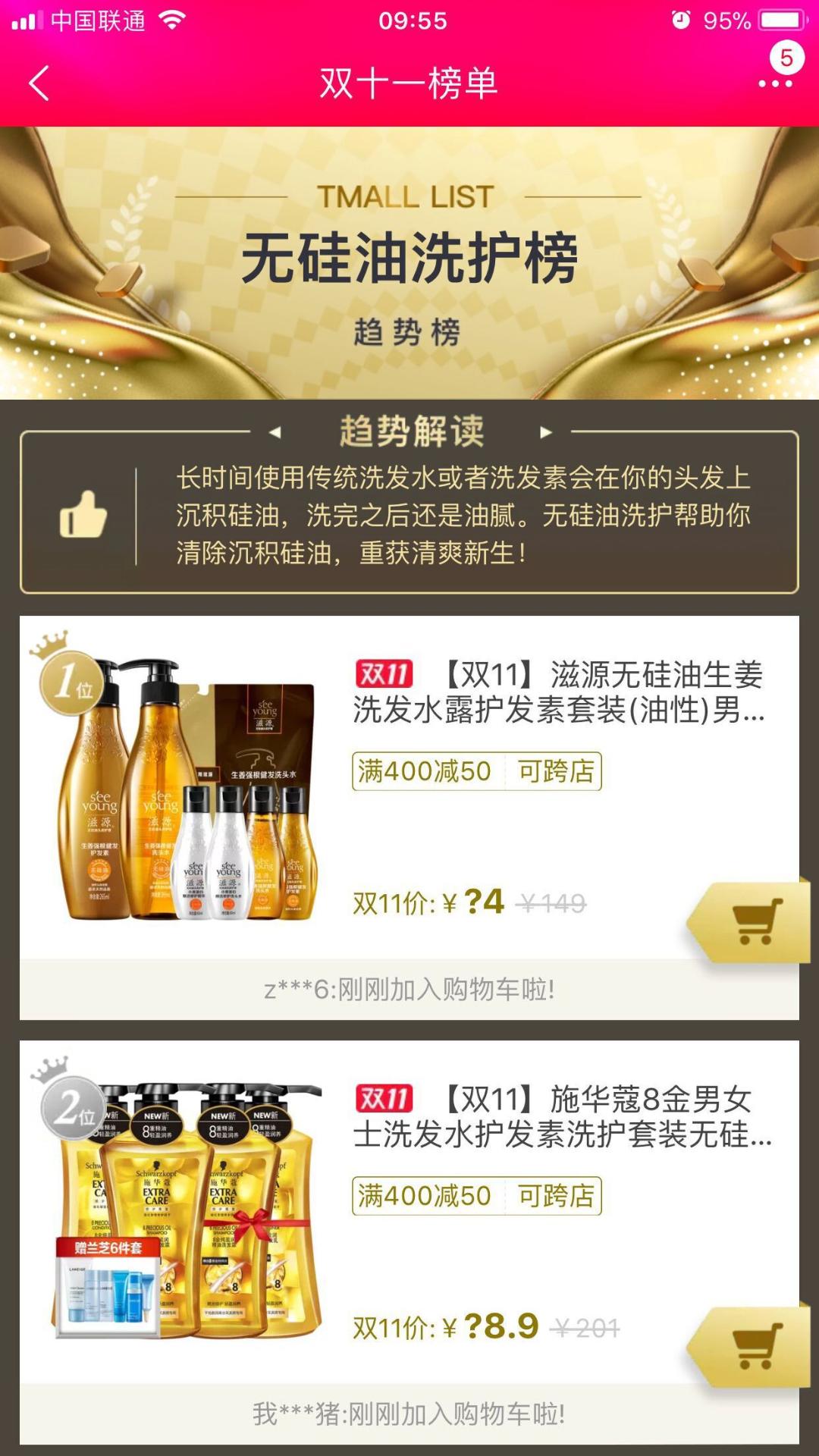Show next 趋势解读 with right arrow
The width and height of the screenshot is (819, 1456).
pyautogui.click(x=545, y=432)
